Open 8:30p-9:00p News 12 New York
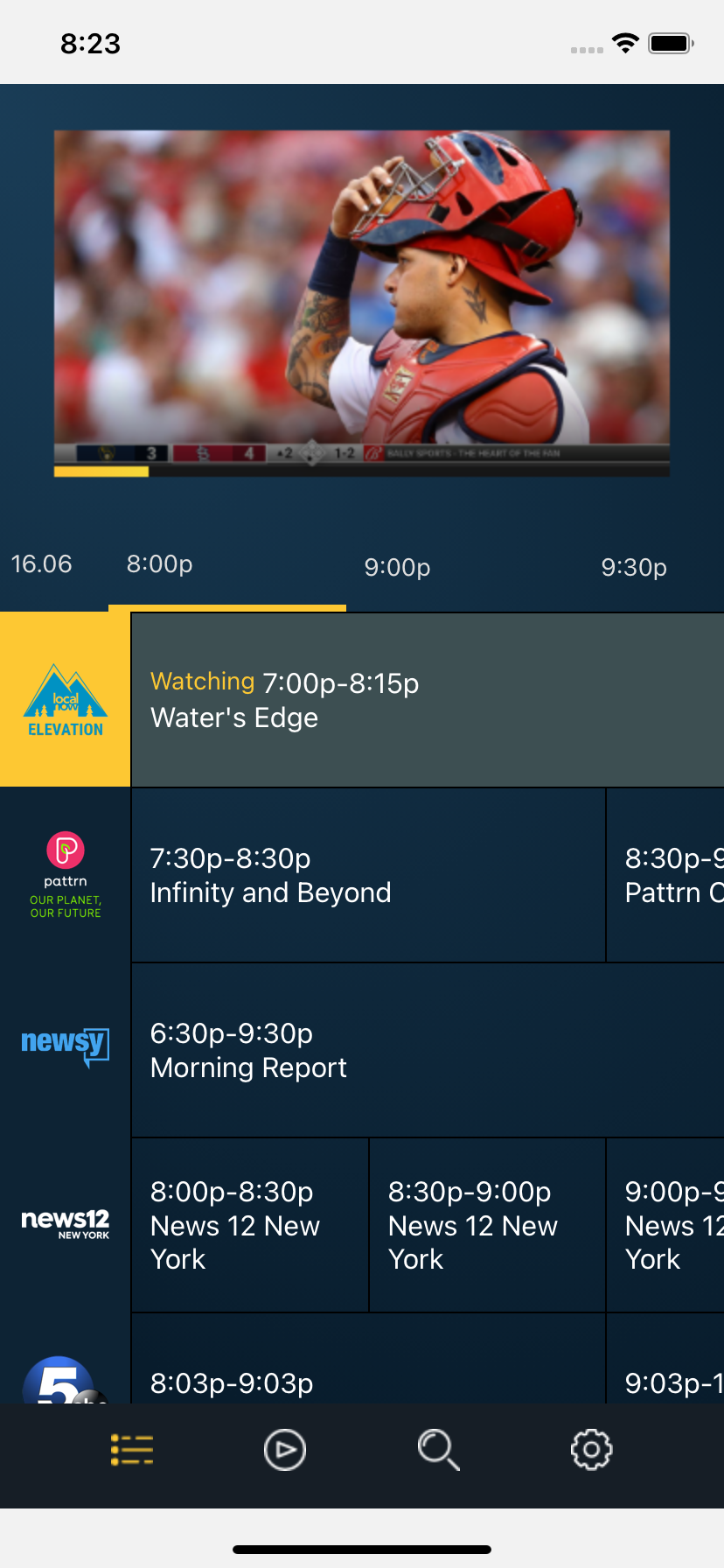Screen dimensions: 724x1568 click(487, 1225)
